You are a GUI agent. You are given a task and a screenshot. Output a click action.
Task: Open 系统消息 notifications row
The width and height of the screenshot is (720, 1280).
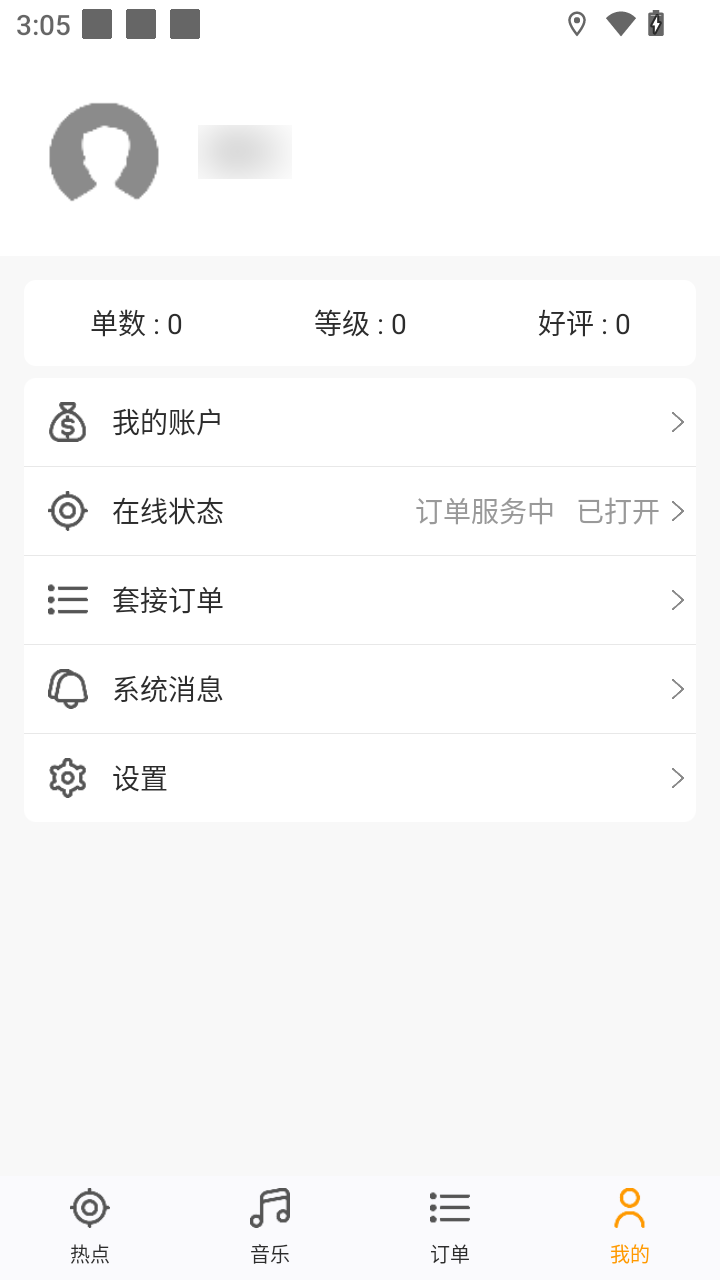[360, 689]
